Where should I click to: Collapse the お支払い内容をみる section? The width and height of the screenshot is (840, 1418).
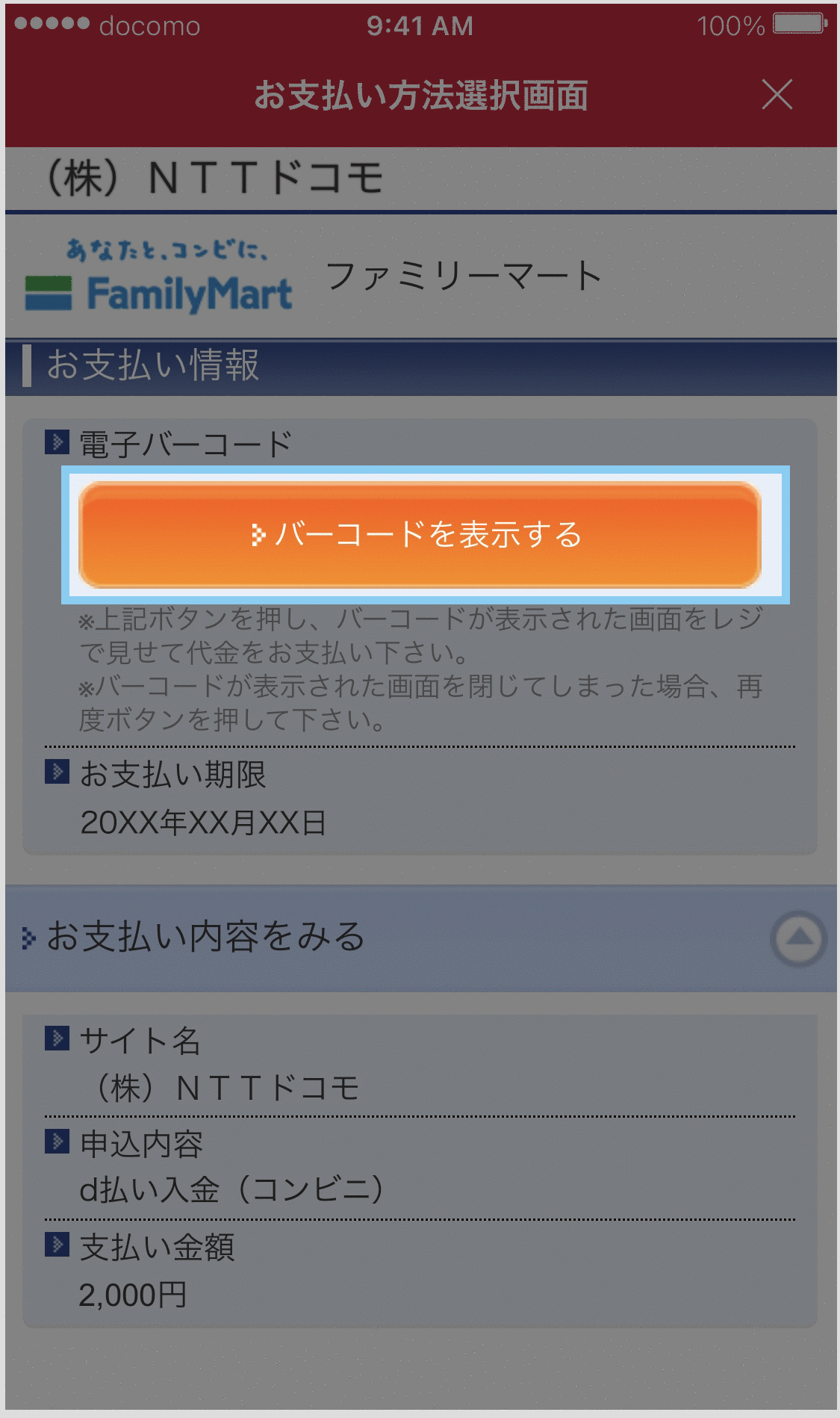tap(798, 938)
